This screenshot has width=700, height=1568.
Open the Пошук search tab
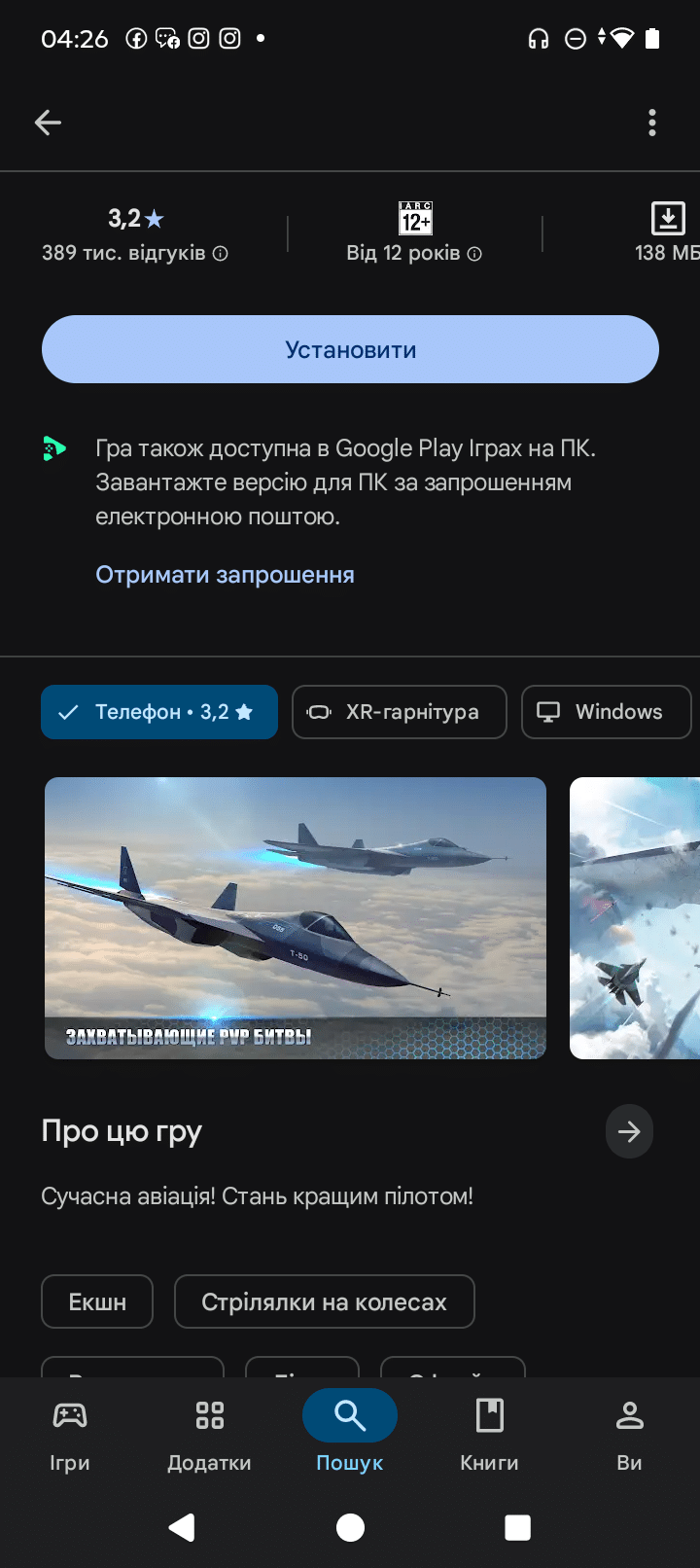350,1433
